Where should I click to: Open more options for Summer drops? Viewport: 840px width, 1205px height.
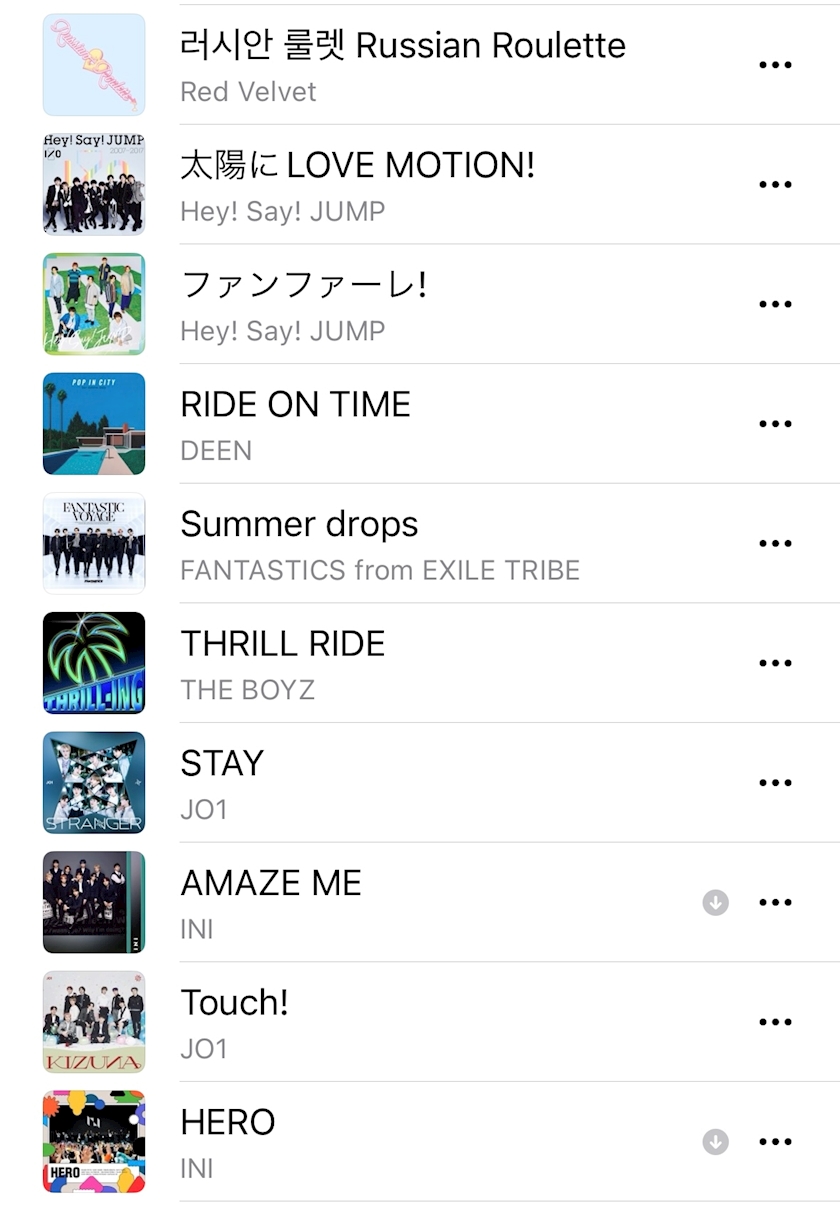pyautogui.click(x=775, y=544)
